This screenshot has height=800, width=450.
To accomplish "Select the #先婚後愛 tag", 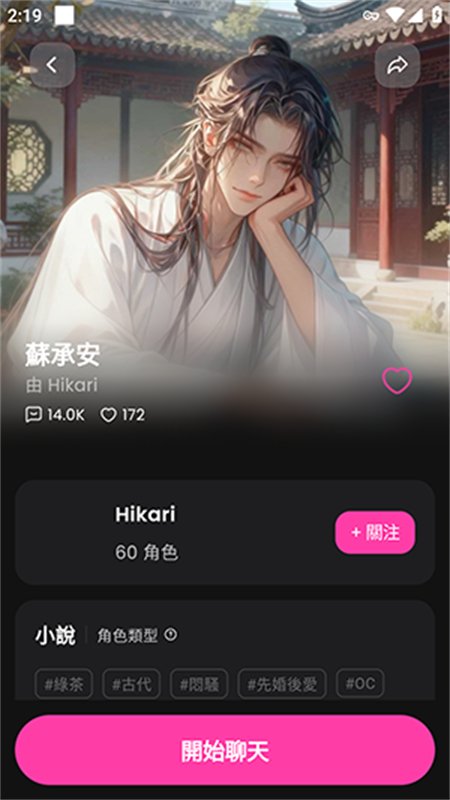I will point(282,684).
